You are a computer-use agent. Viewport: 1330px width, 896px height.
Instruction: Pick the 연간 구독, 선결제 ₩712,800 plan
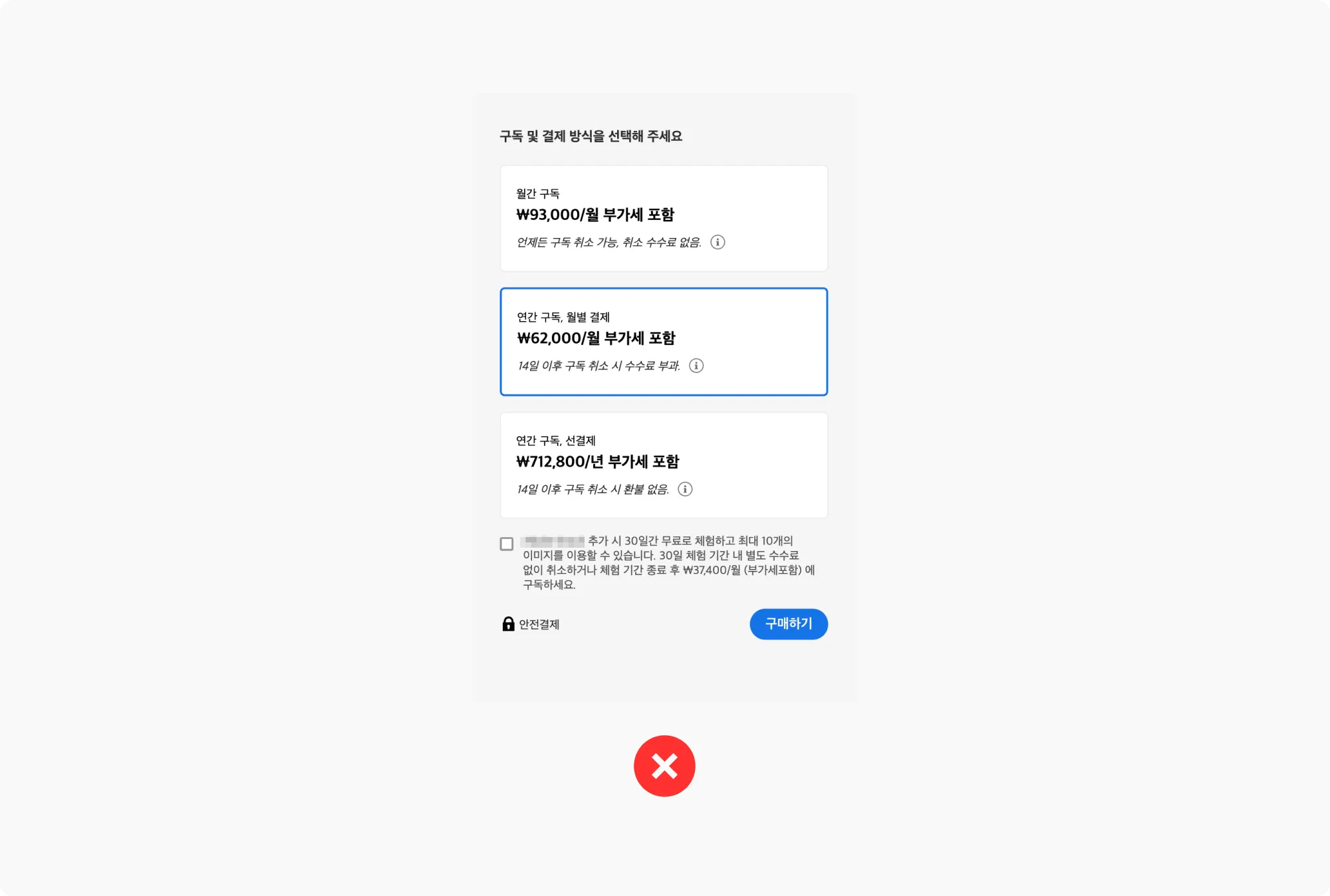coord(663,465)
